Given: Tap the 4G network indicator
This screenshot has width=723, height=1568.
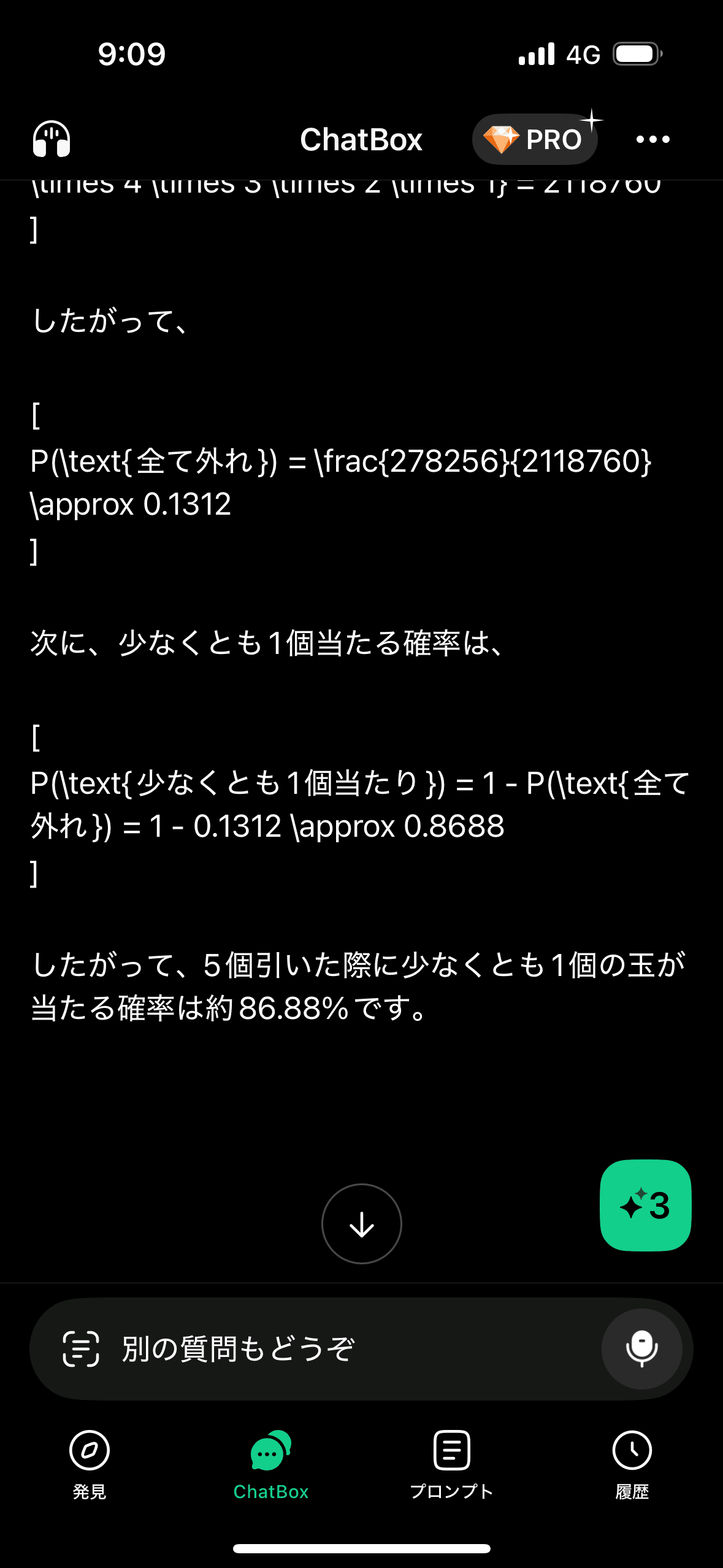Looking at the screenshot, I should [583, 54].
